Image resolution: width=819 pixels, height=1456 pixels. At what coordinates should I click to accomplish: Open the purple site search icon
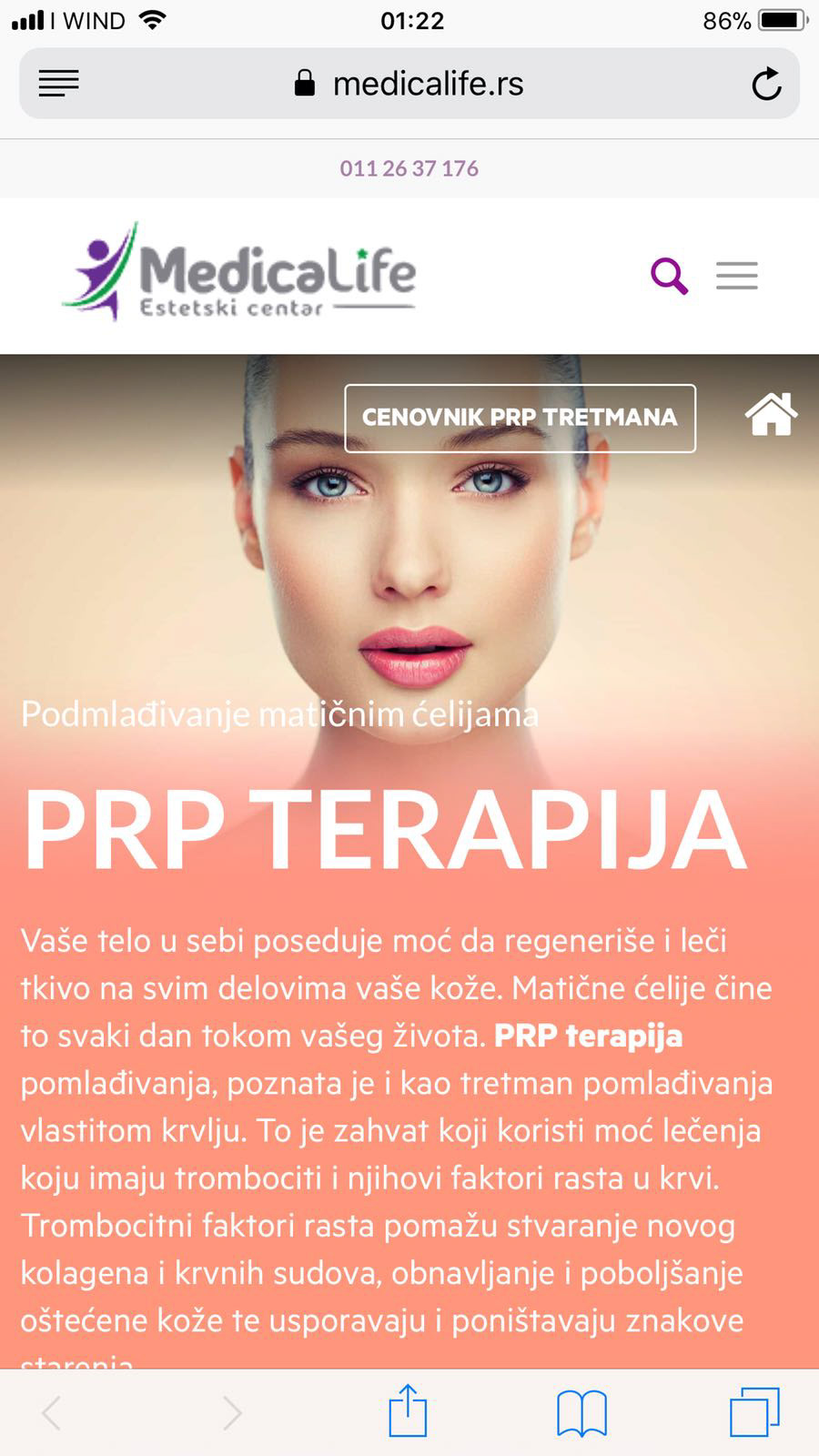click(669, 276)
